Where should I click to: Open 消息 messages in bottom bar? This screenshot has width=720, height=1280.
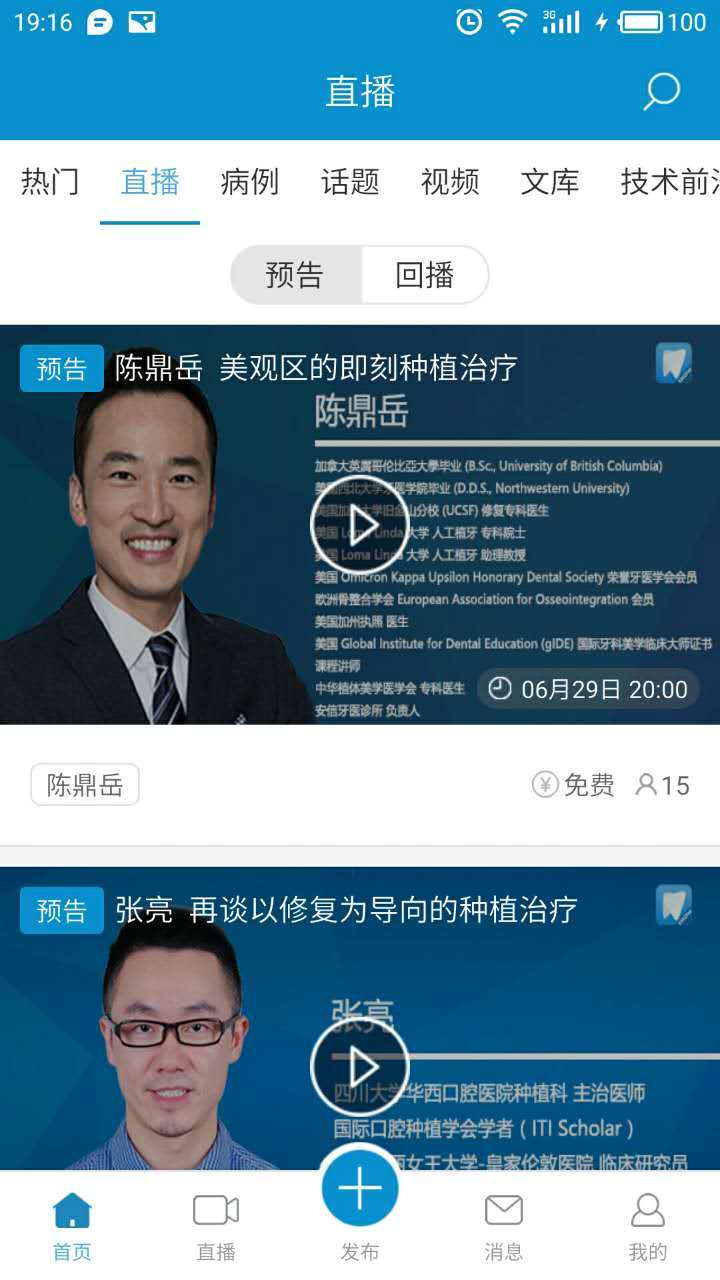[504, 1226]
